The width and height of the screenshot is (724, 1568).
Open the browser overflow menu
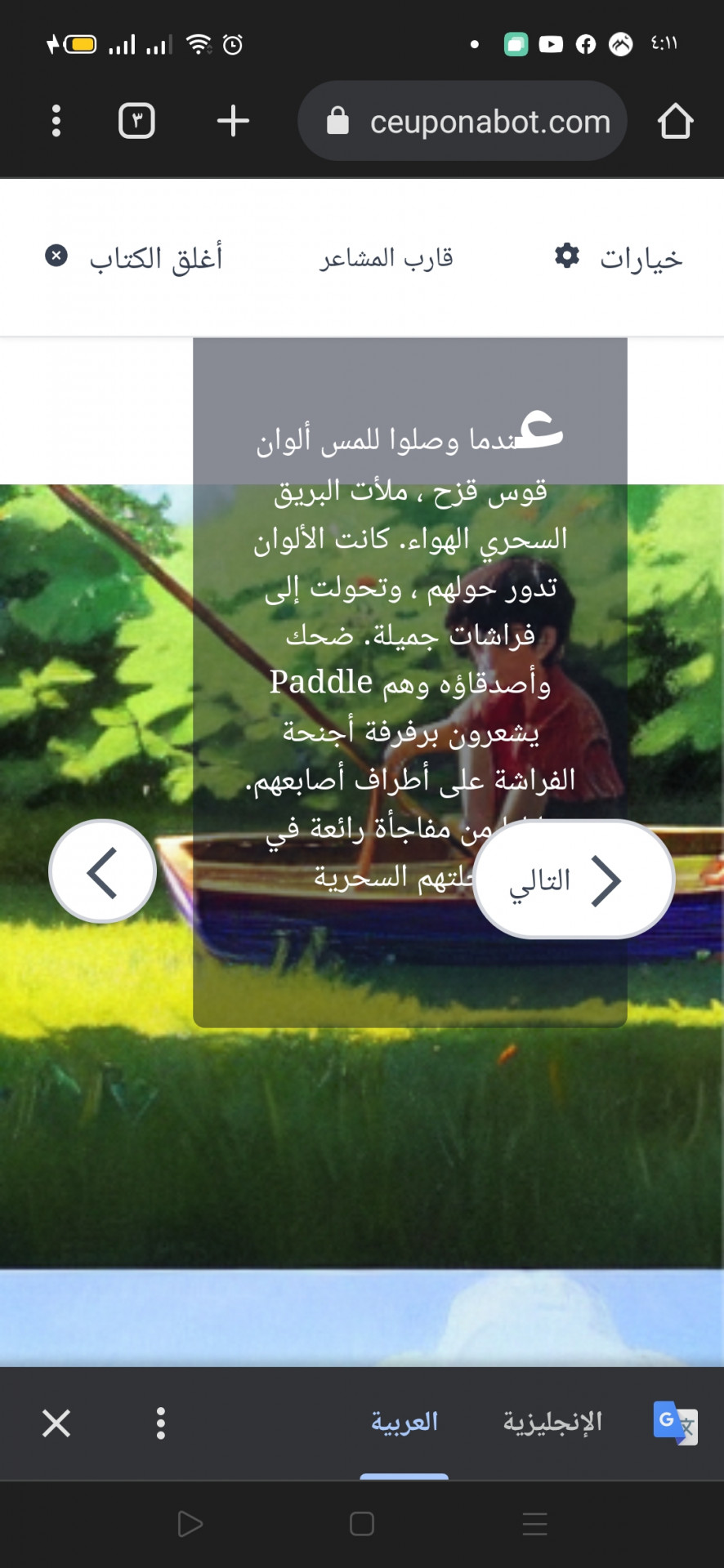pos(56,121)
